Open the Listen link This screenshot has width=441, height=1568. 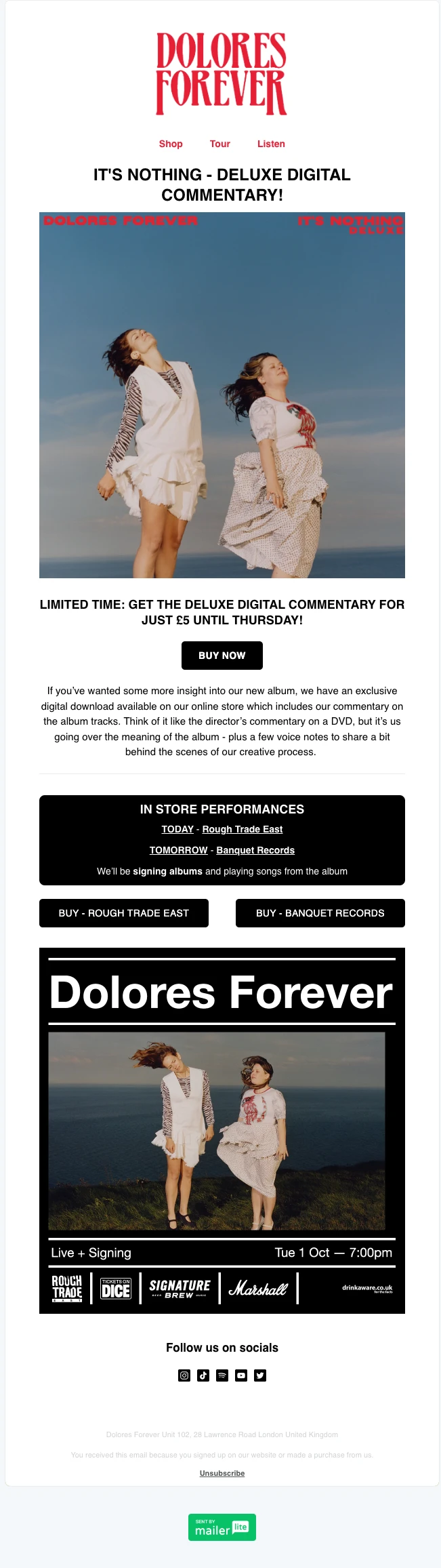(x=271, y=144)
